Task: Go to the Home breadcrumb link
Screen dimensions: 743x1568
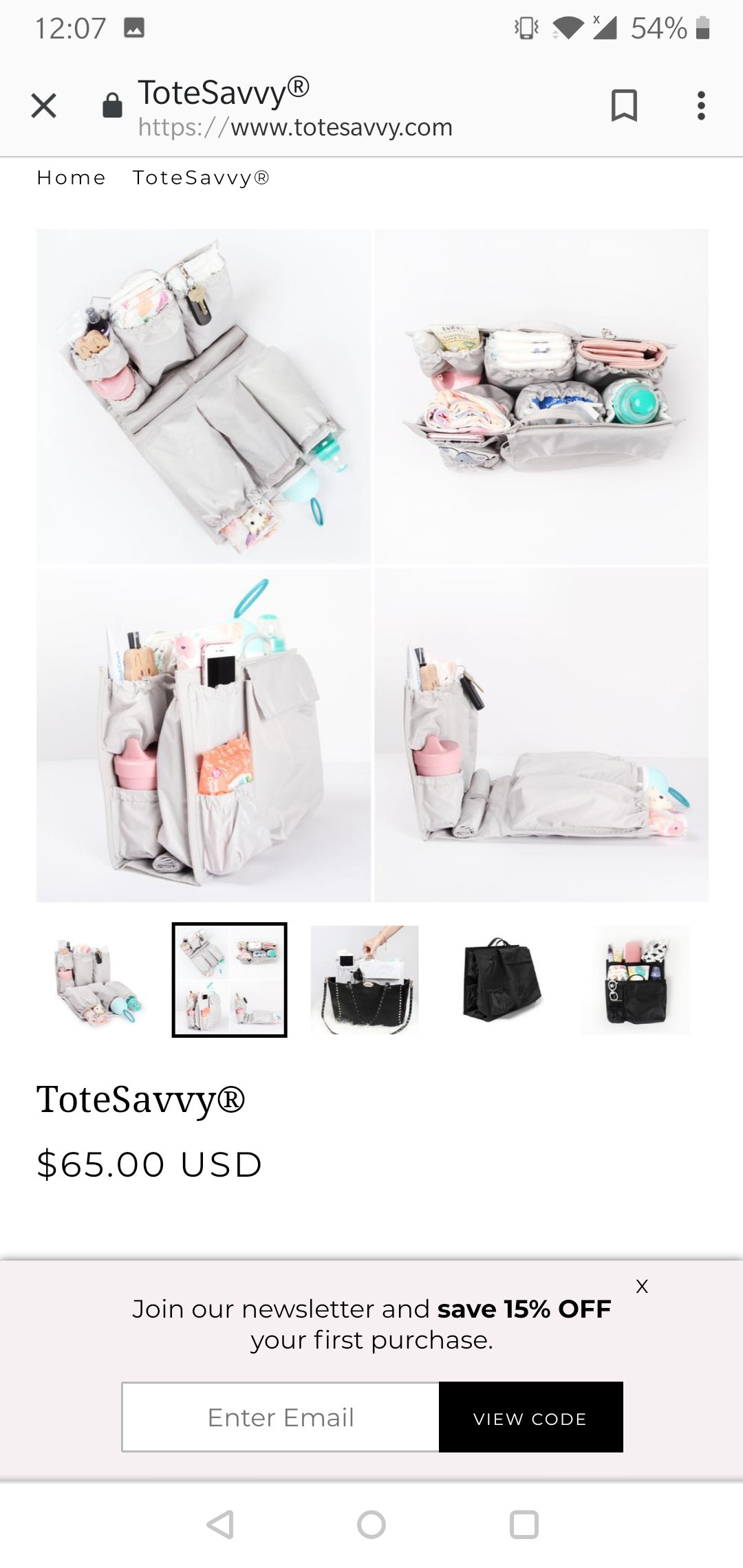Action: click(72, 177)
